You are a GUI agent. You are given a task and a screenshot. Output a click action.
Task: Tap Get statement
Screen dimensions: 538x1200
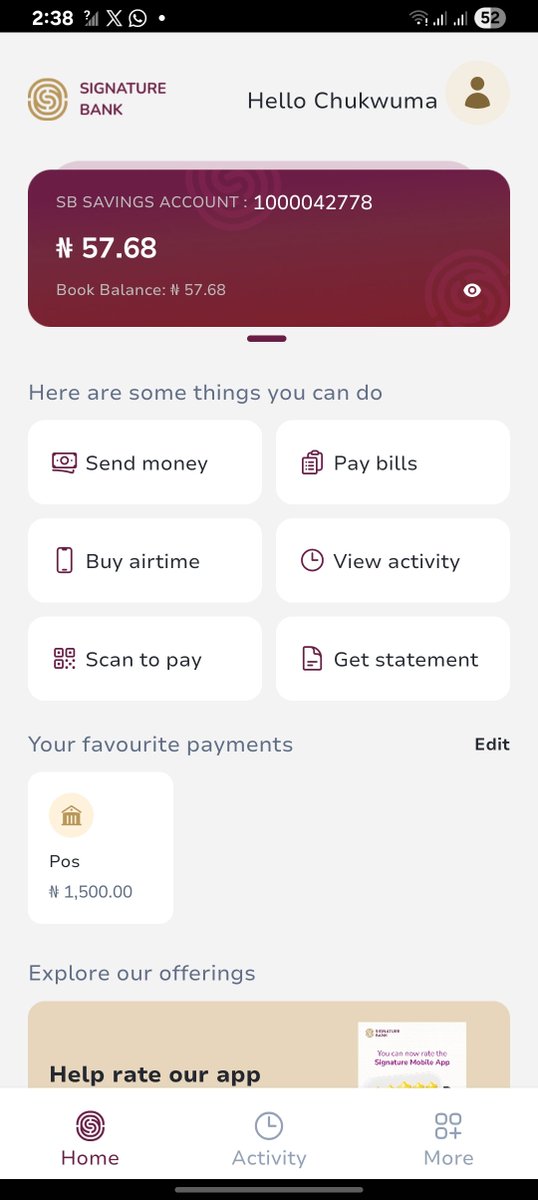pos(393,658)
